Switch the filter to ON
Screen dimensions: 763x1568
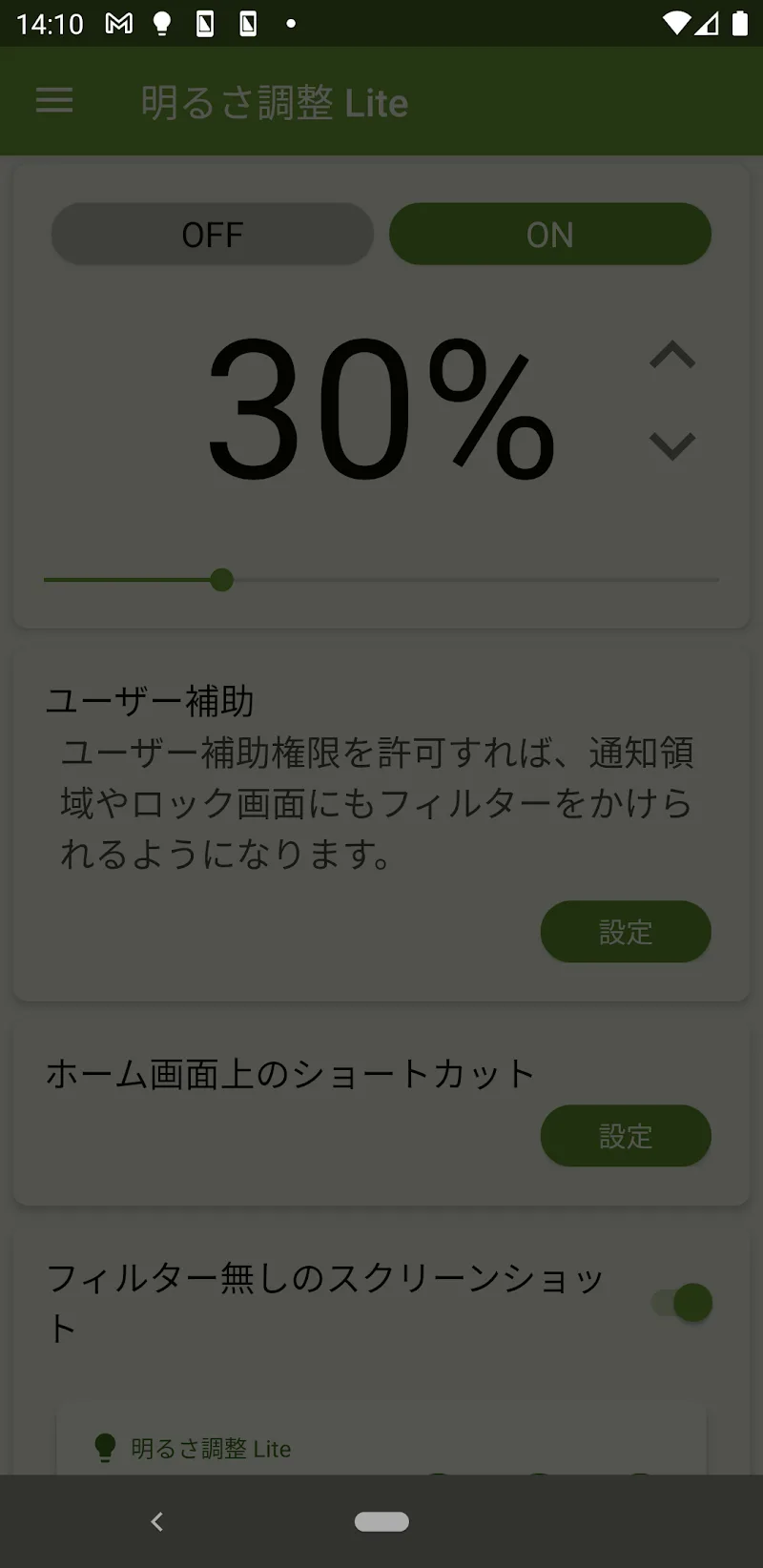coord(549,234)
